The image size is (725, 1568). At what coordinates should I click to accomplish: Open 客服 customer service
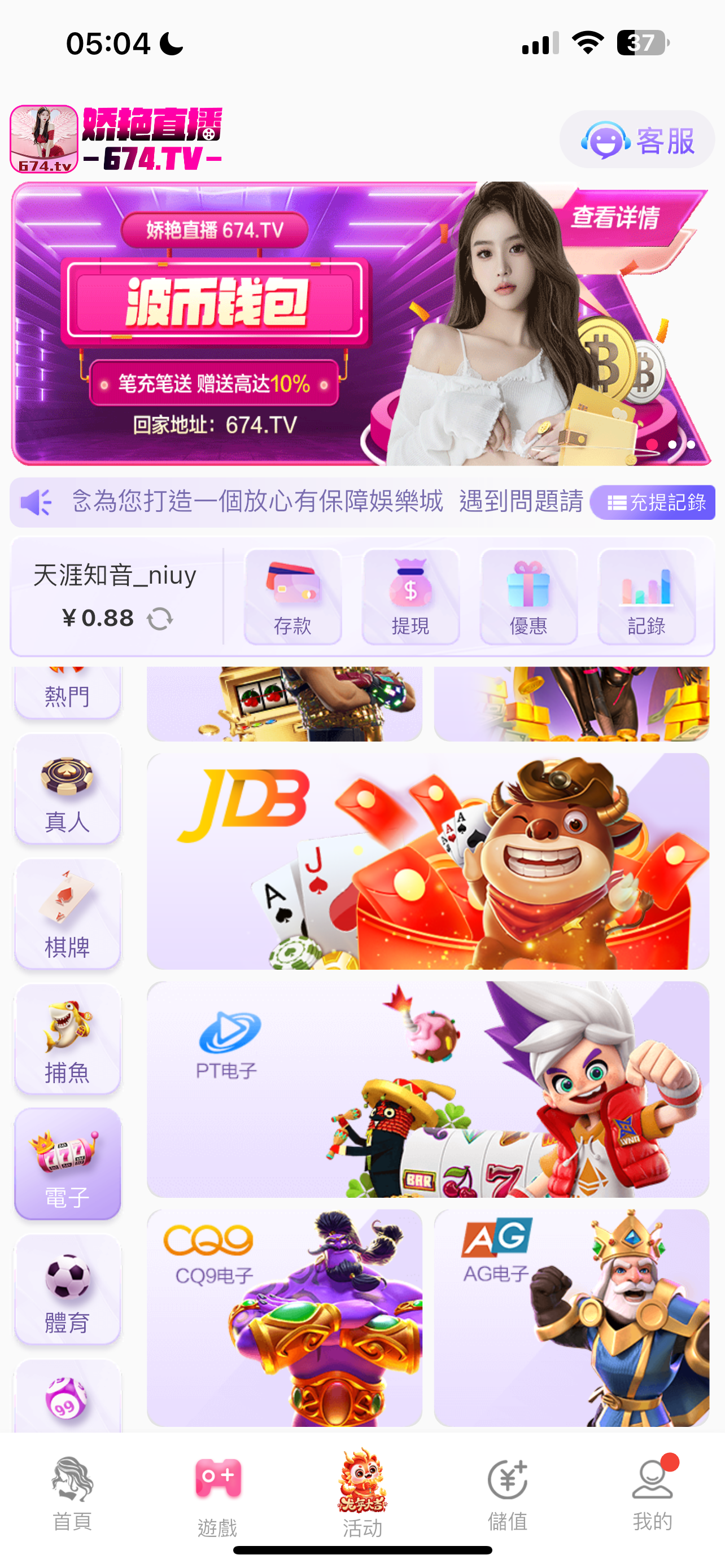(637, 141)
